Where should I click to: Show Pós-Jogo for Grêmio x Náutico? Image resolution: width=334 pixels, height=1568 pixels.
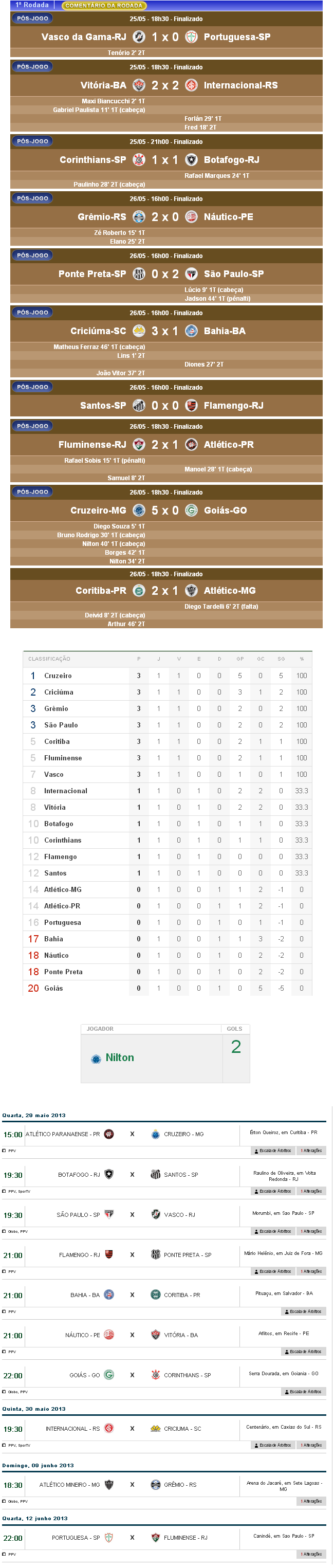[32, 198]
